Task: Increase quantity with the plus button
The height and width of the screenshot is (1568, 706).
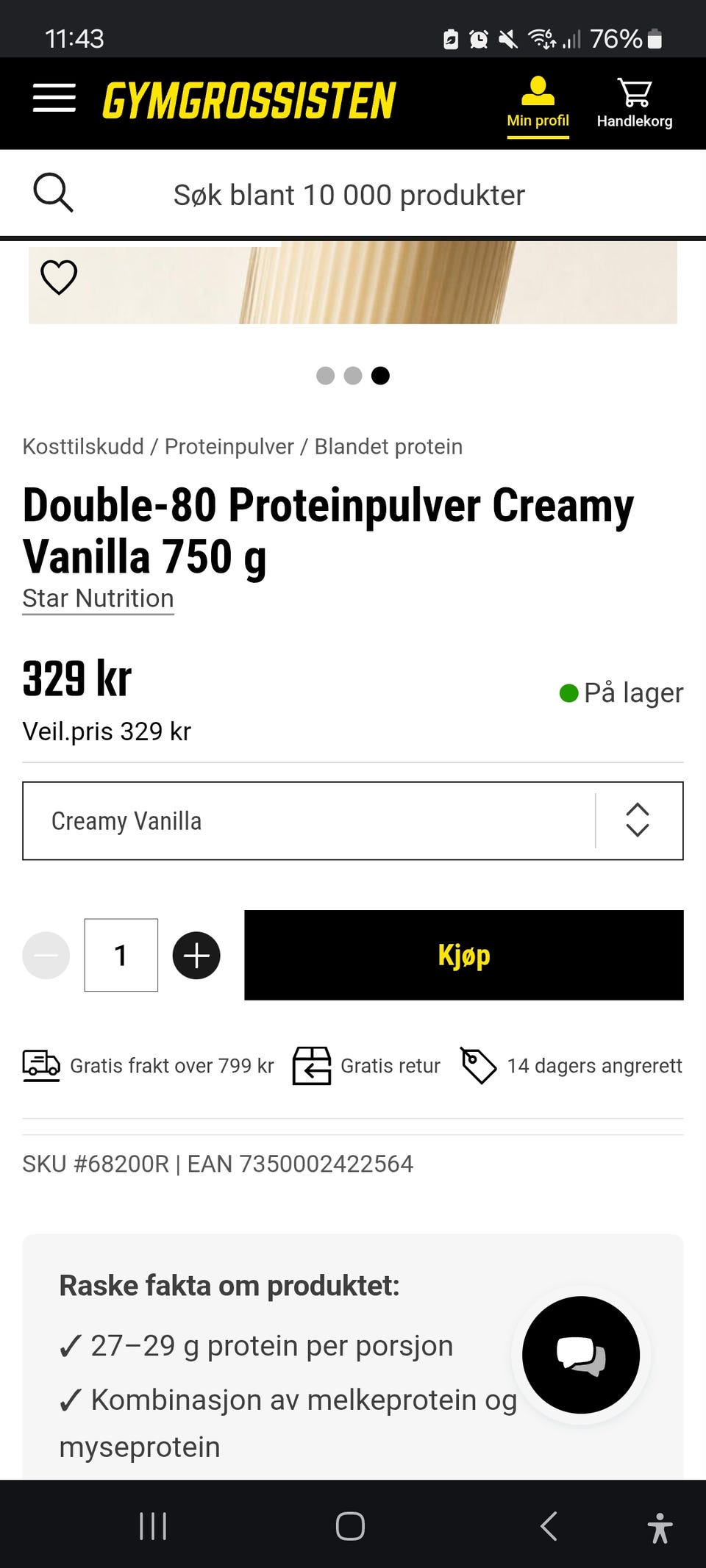Action: (x=196, y=956)
